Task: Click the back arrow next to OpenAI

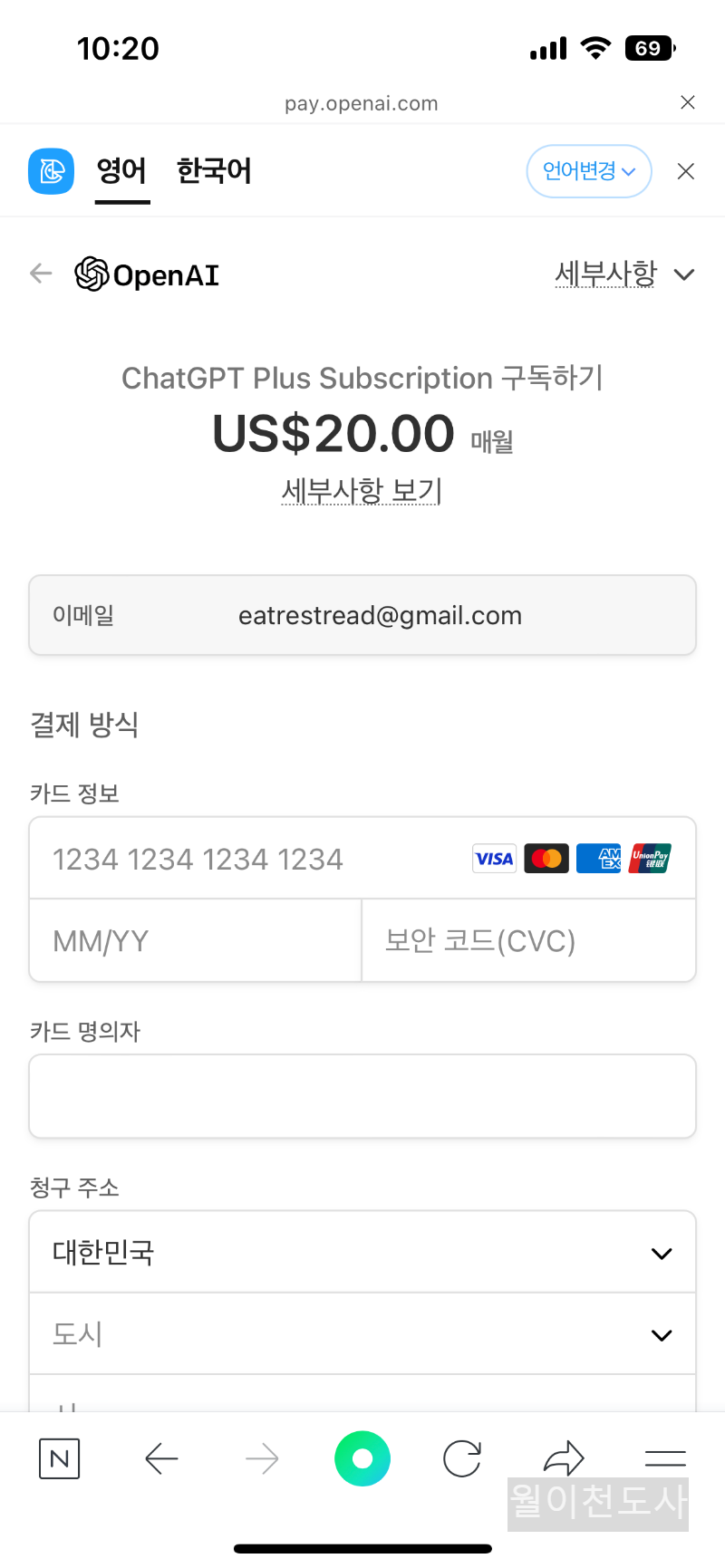Action: click(x=41, y=274)
